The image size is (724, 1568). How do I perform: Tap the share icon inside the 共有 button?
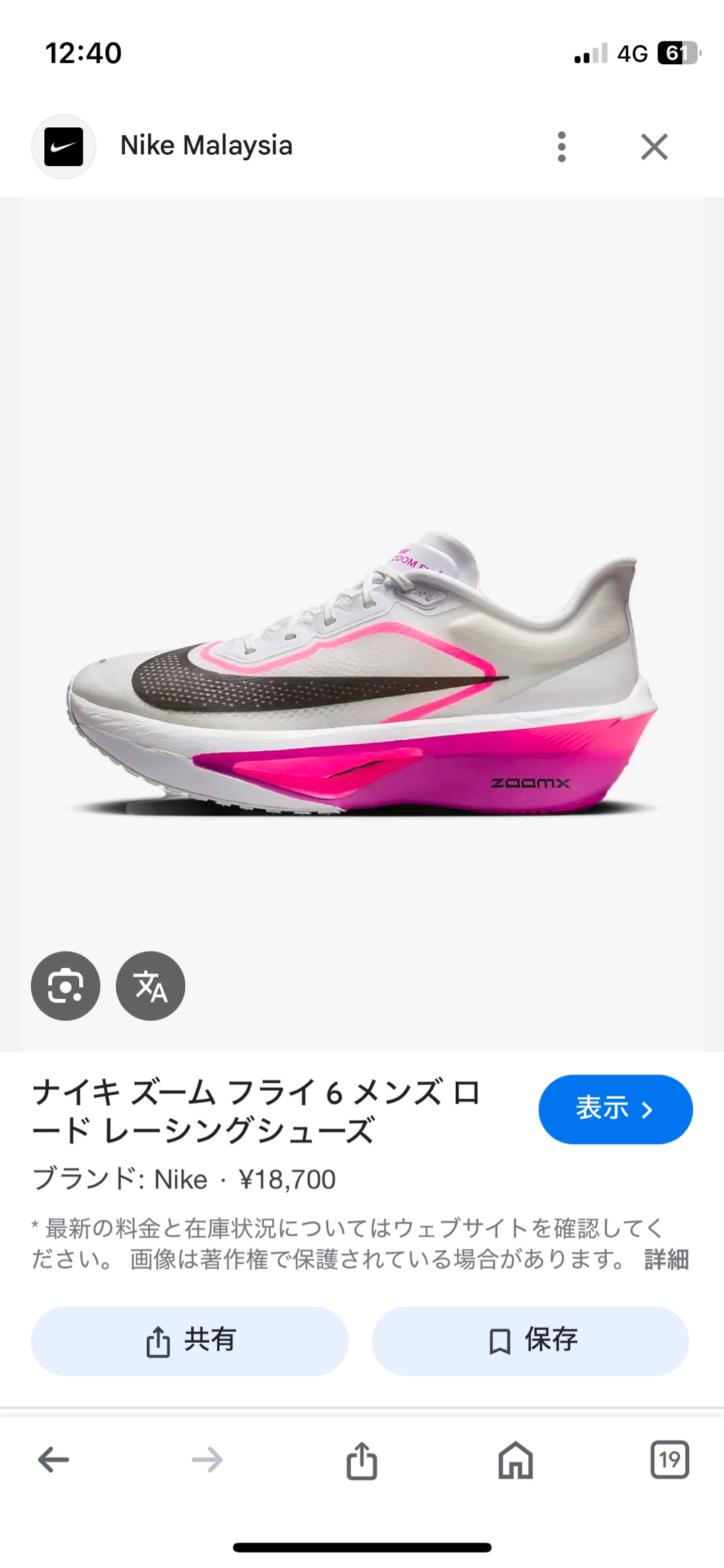tap(158, 1341)
